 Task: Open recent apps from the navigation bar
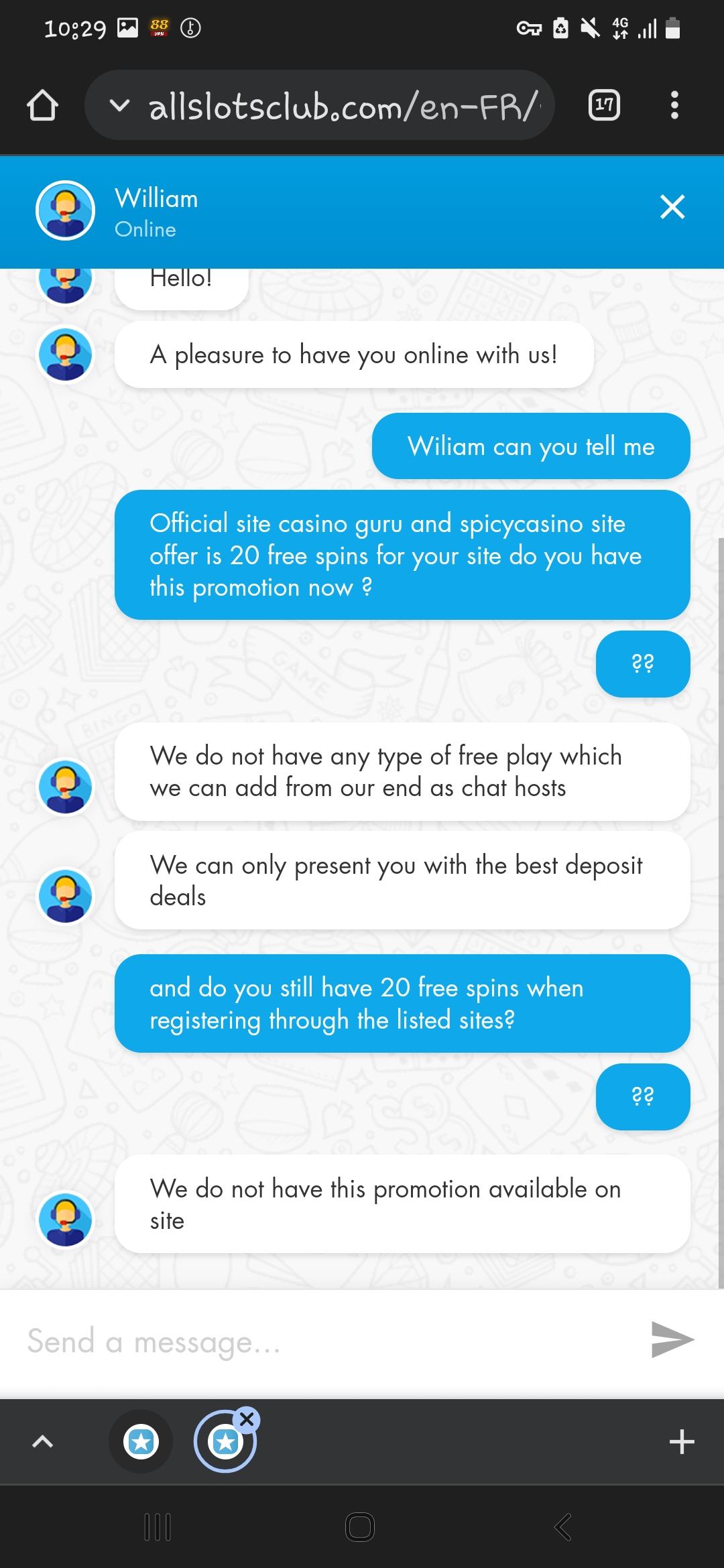[x=158, y=1528]
